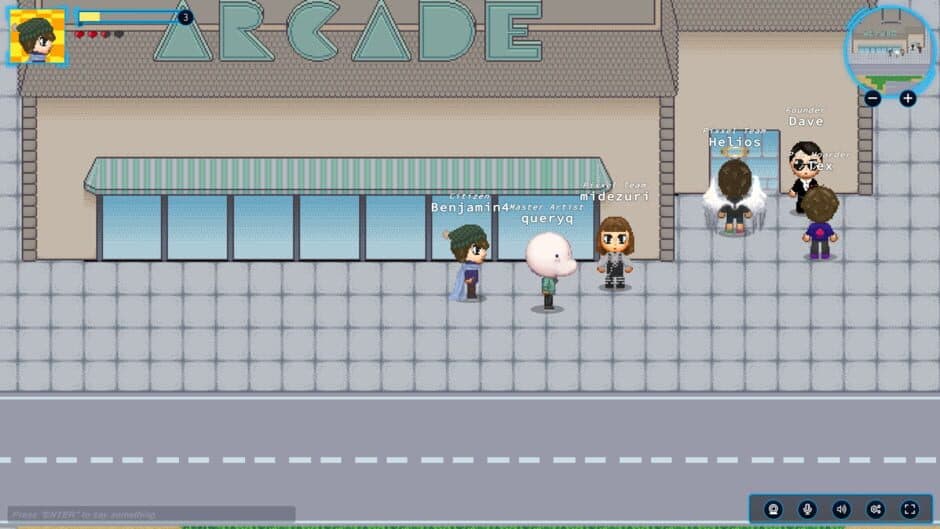This screenshot has height=529, width=940.
Task: Open the circular minimap
Action: pyautogui.click(x=888, y=48)
